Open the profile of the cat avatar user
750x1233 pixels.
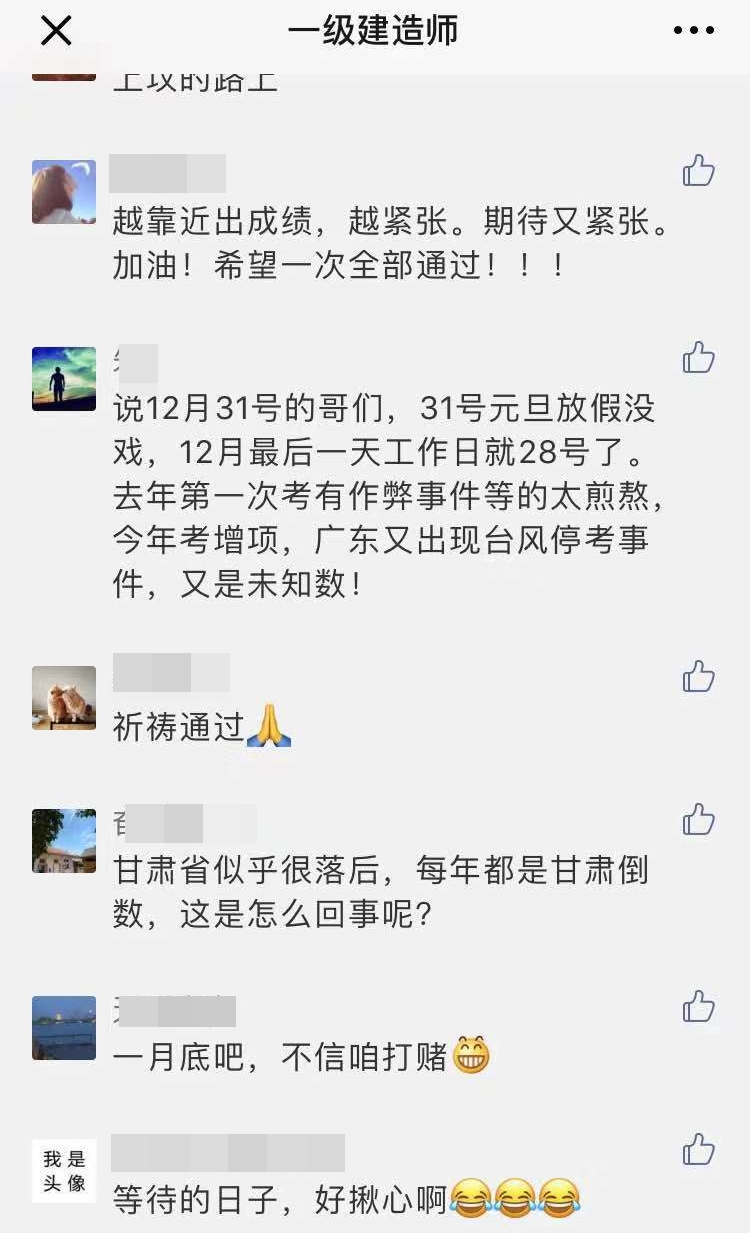[x=64, y=699]
